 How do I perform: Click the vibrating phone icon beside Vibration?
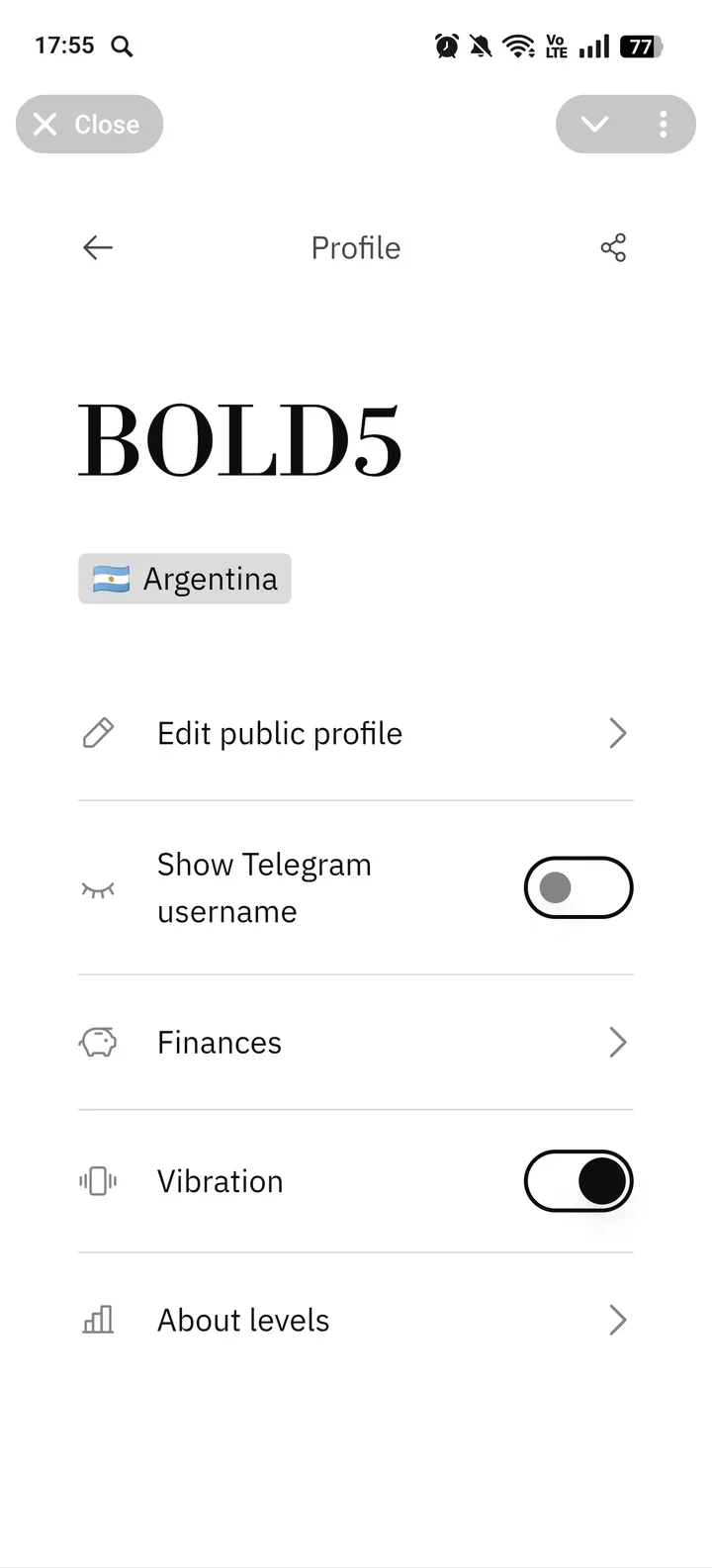tap(97, 1181)
